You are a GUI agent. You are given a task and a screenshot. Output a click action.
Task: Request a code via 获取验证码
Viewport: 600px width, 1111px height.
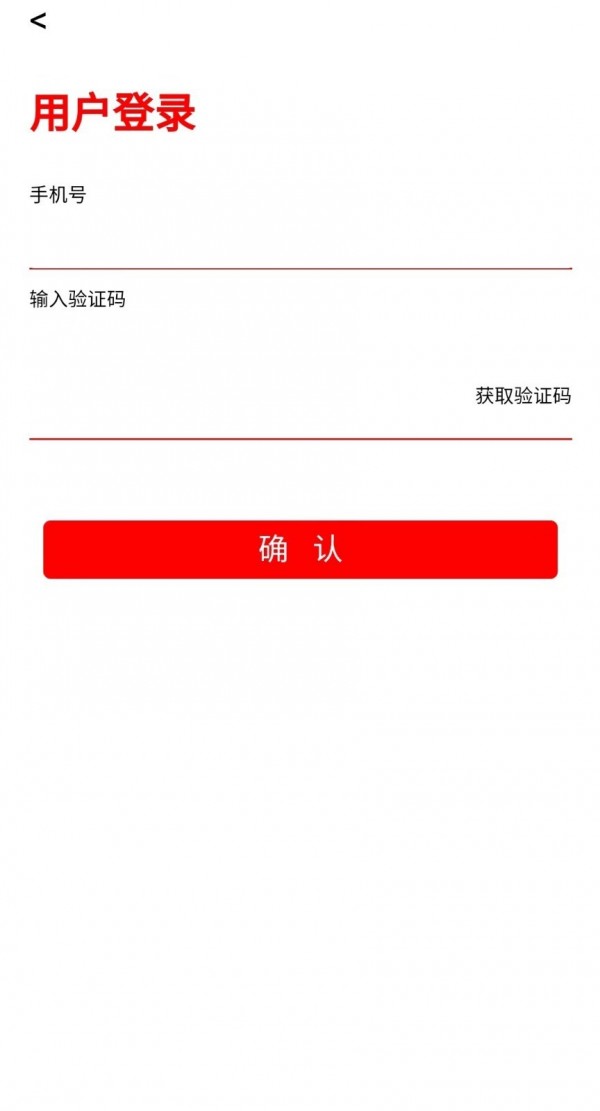[x=522, y=396]
